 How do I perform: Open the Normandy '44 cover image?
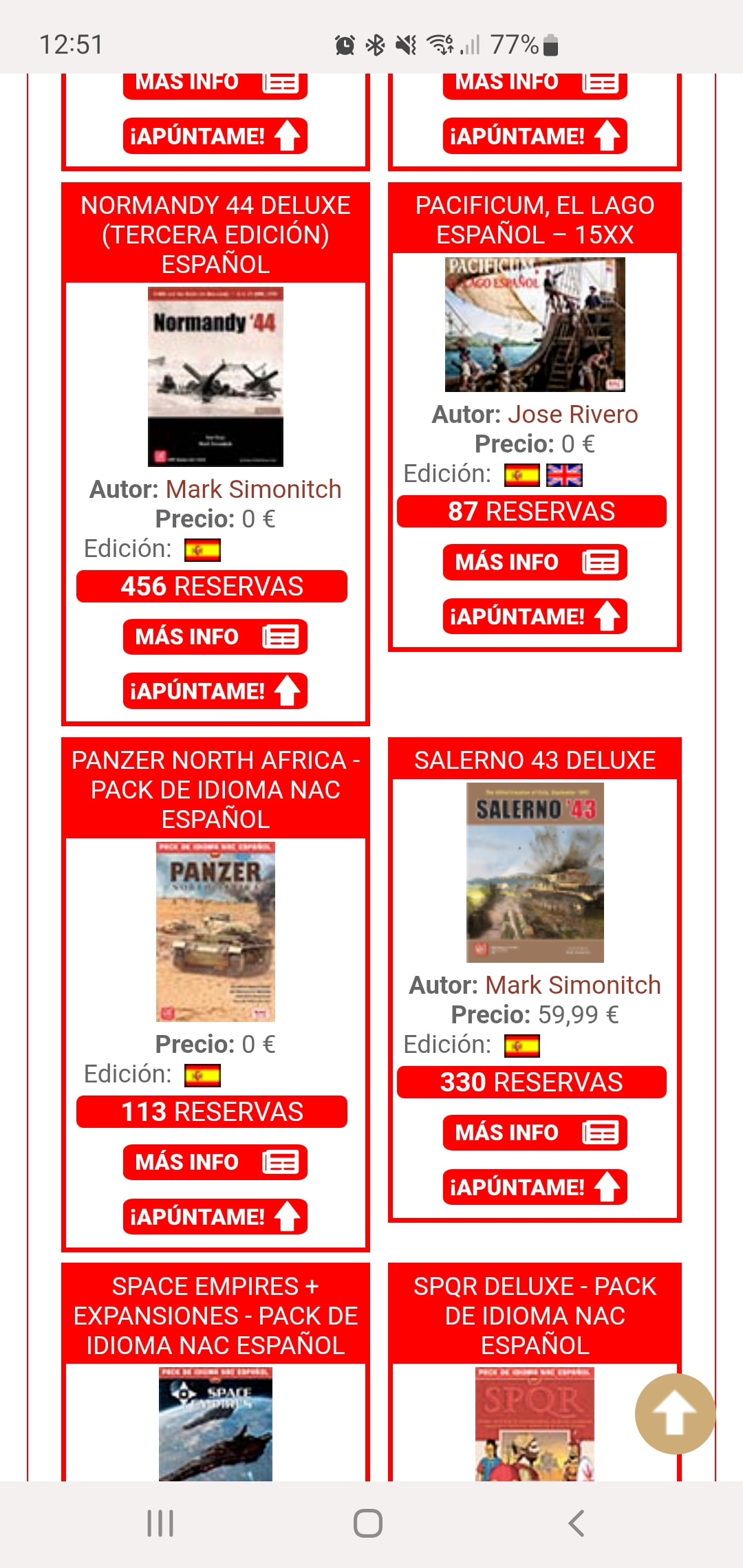tap(215, 377)
